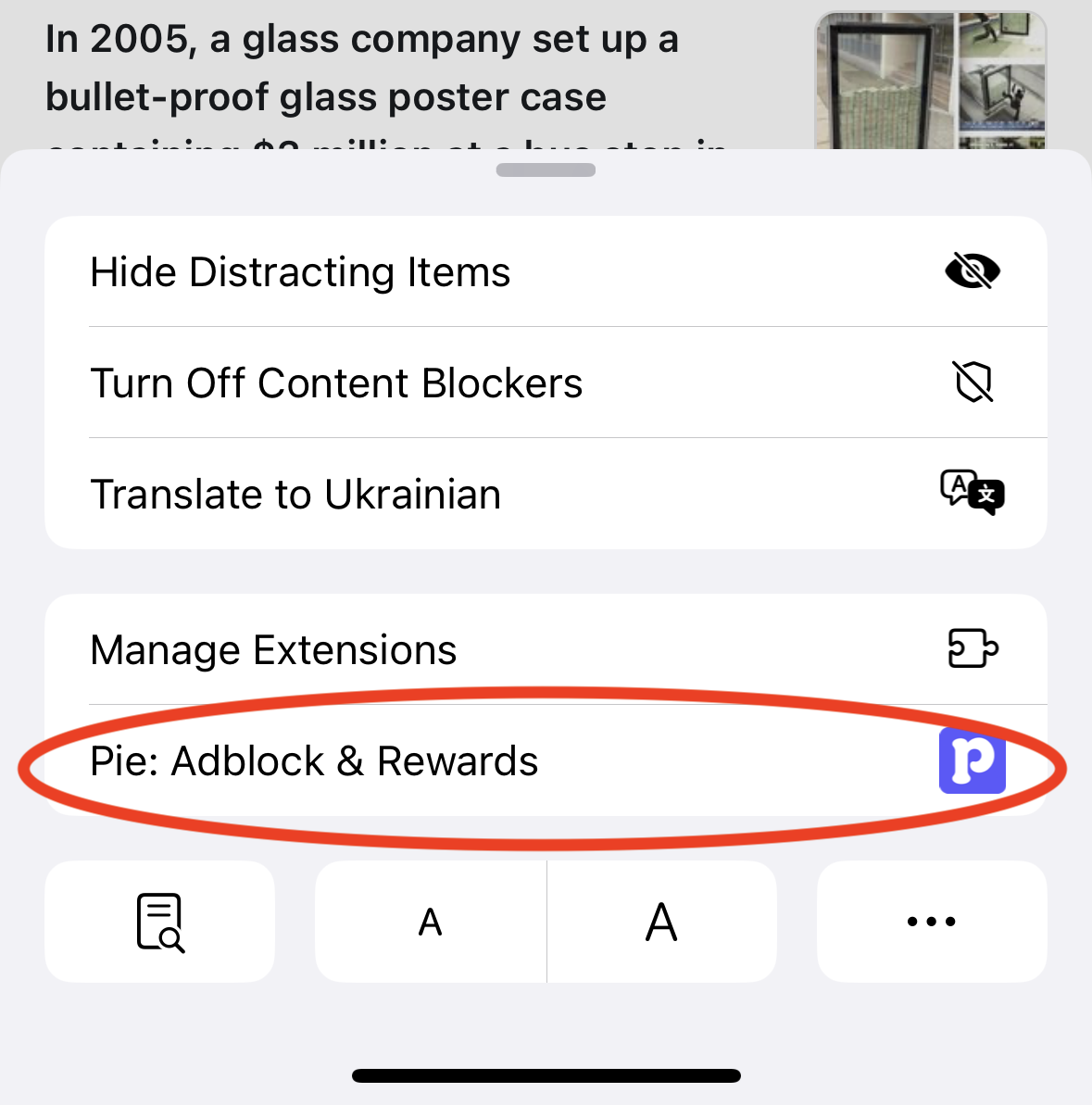The height and width of the screenshot is (1105, 1092).
Task: Choose Translate to Ukrainian
Action: point(545,494)
